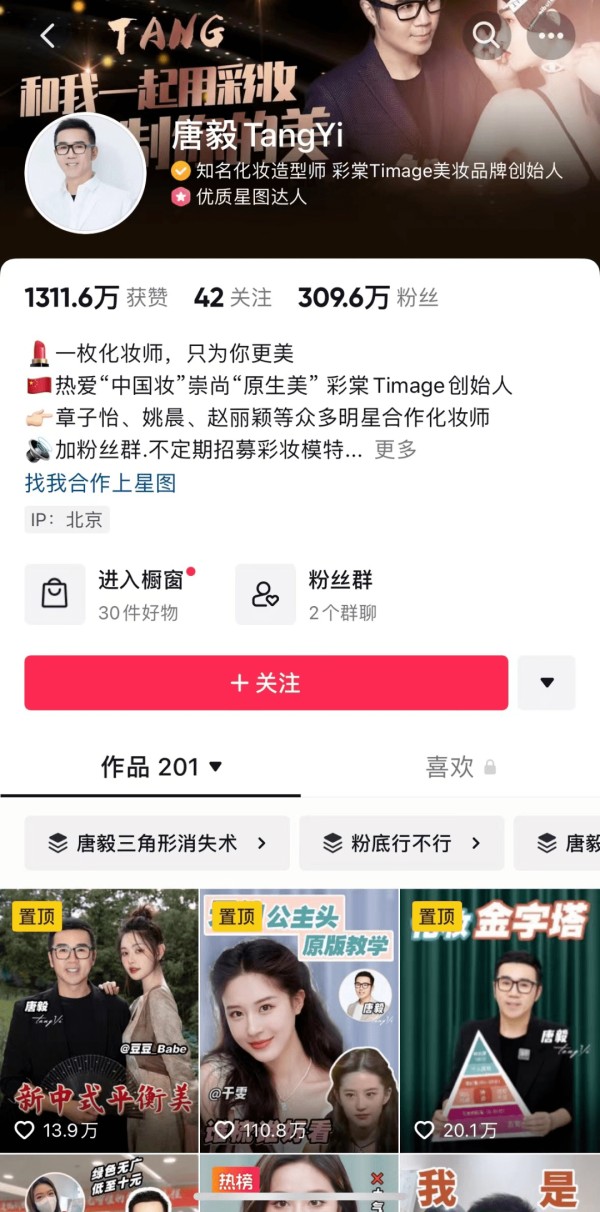Open the three-dot overflow menu

pyautogui.click(x=550, y=36)
